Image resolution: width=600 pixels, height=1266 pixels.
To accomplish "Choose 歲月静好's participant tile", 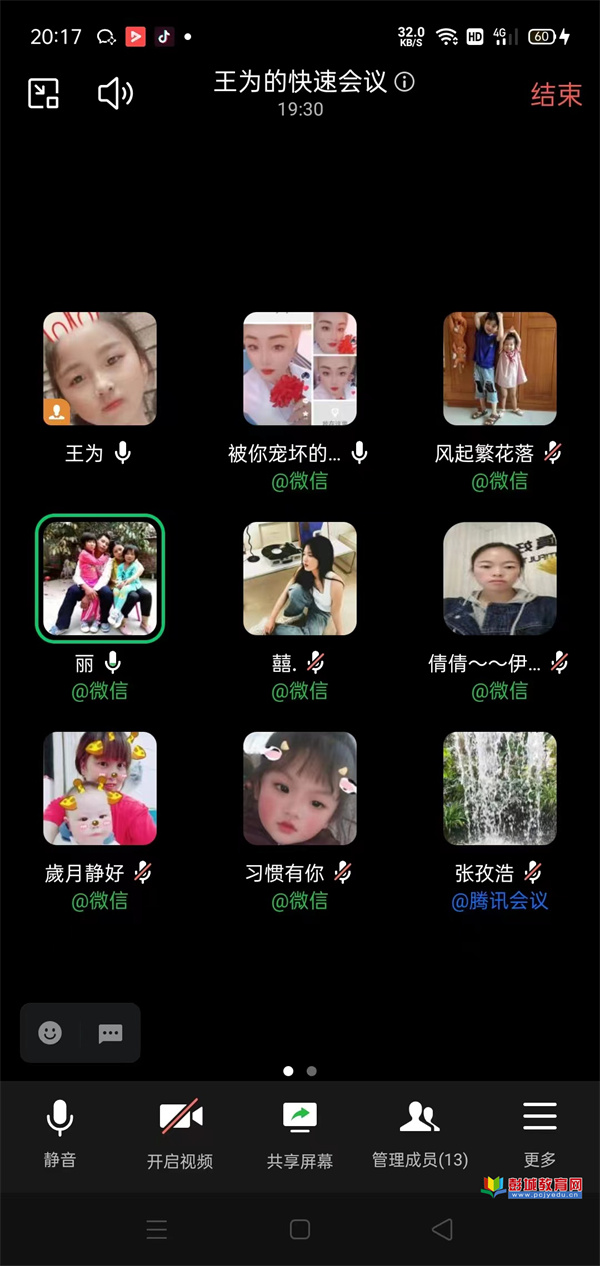I will pos(100,788).
